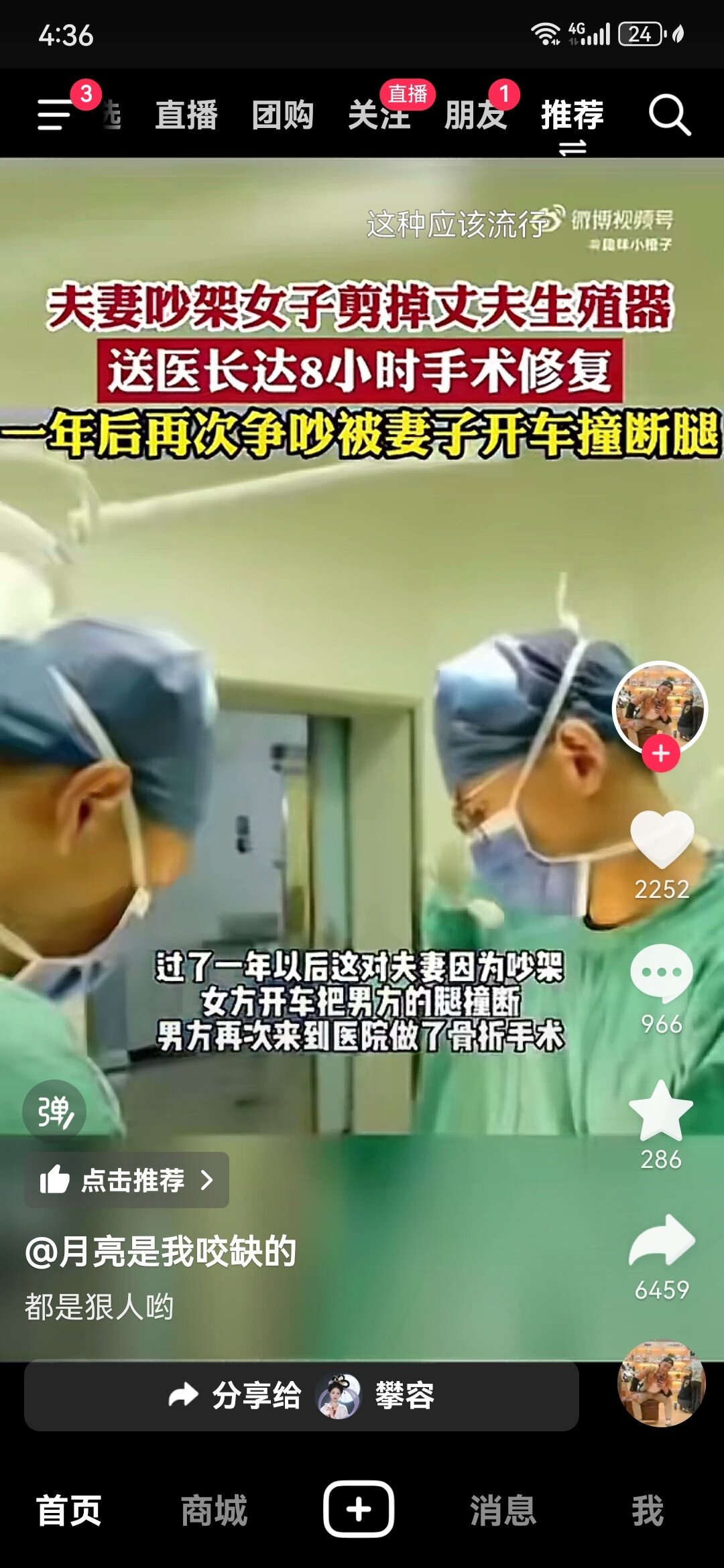Image resolution: width=724 pixels, height=1568 pixels.
Task: Switch to the 朋友 tab
Action: 475,115
